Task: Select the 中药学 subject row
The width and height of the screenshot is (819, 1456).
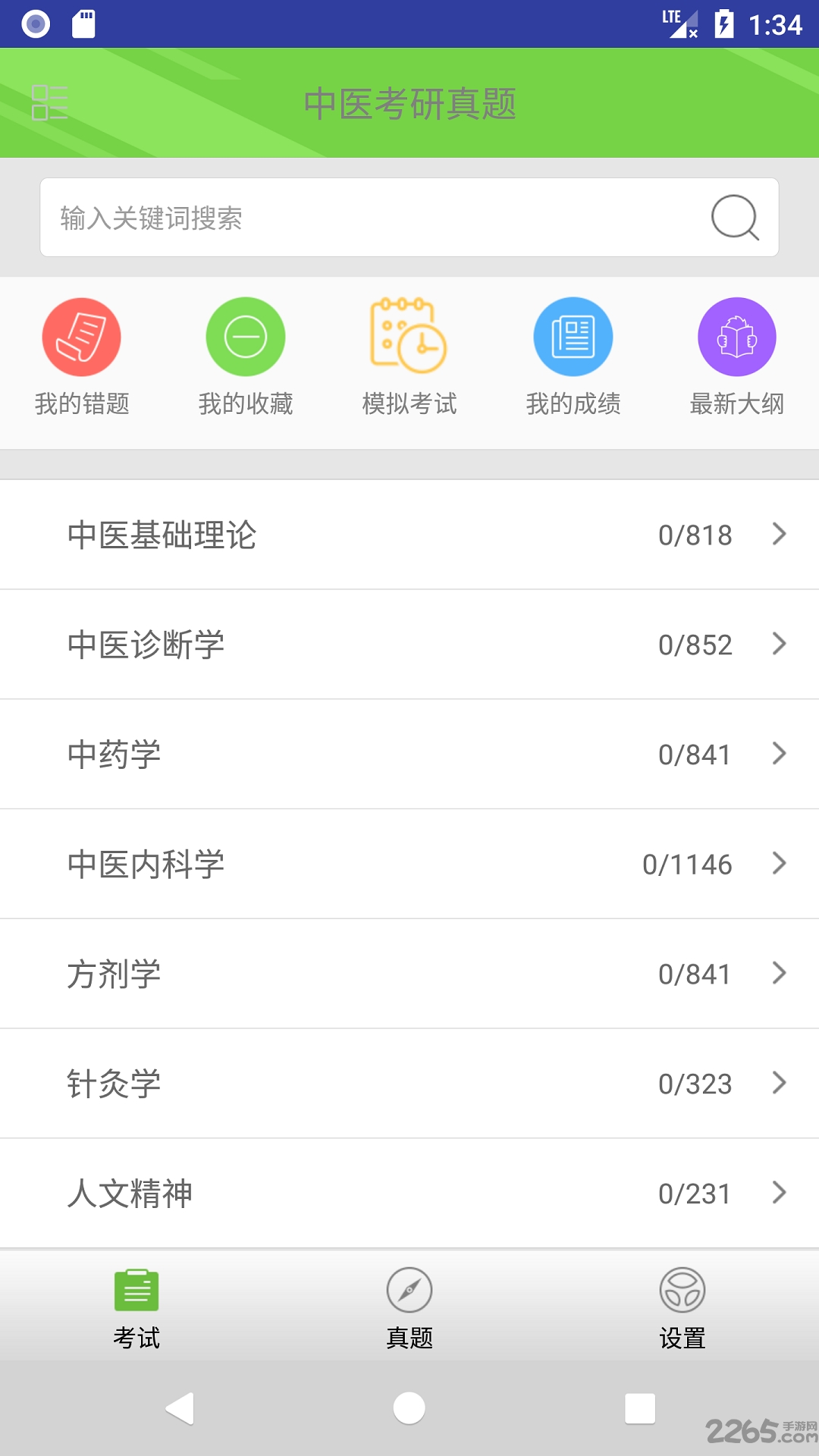Action: coord(409,755)
